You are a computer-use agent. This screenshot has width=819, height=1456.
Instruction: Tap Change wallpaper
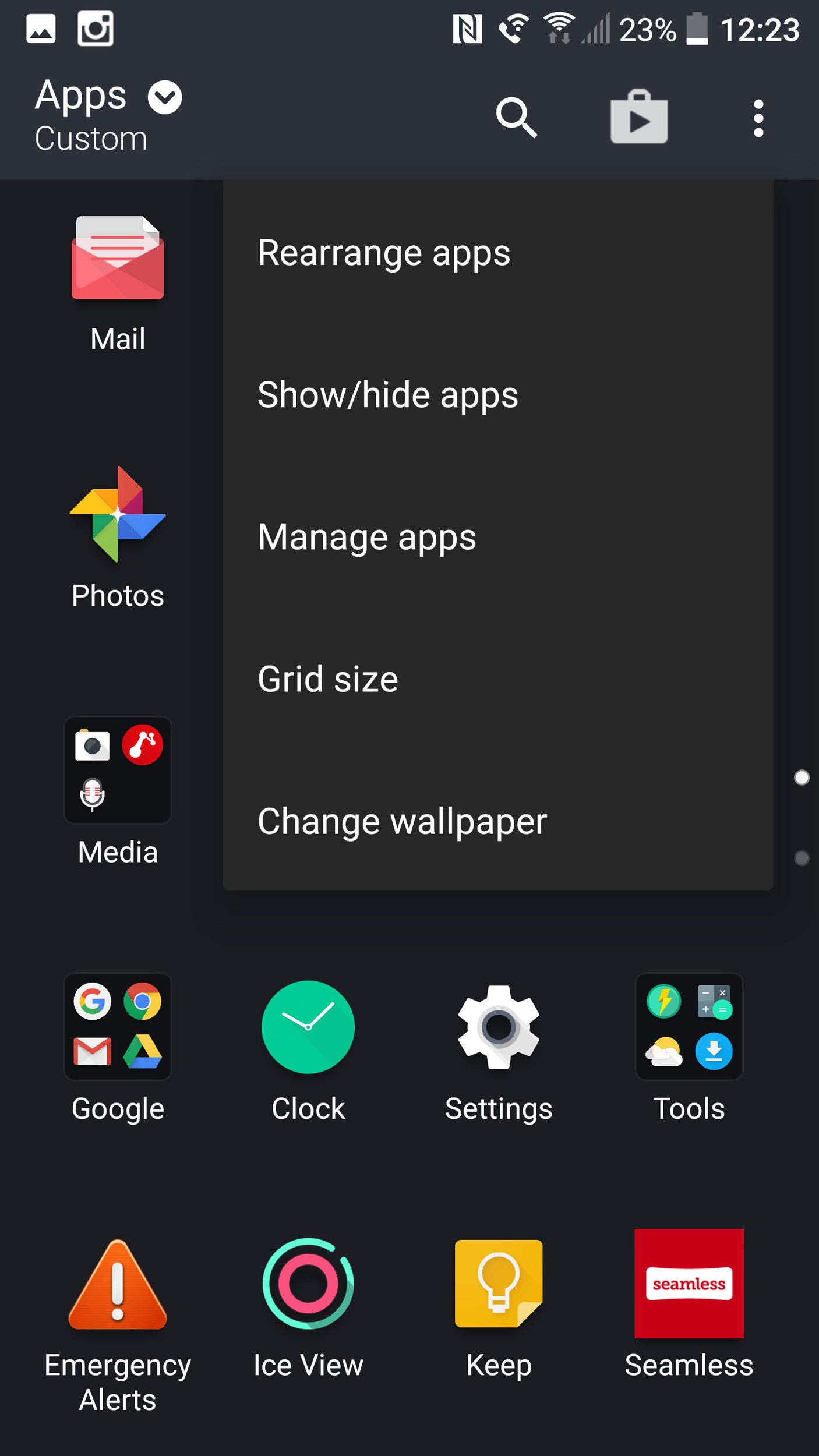[x=402, y=821]
